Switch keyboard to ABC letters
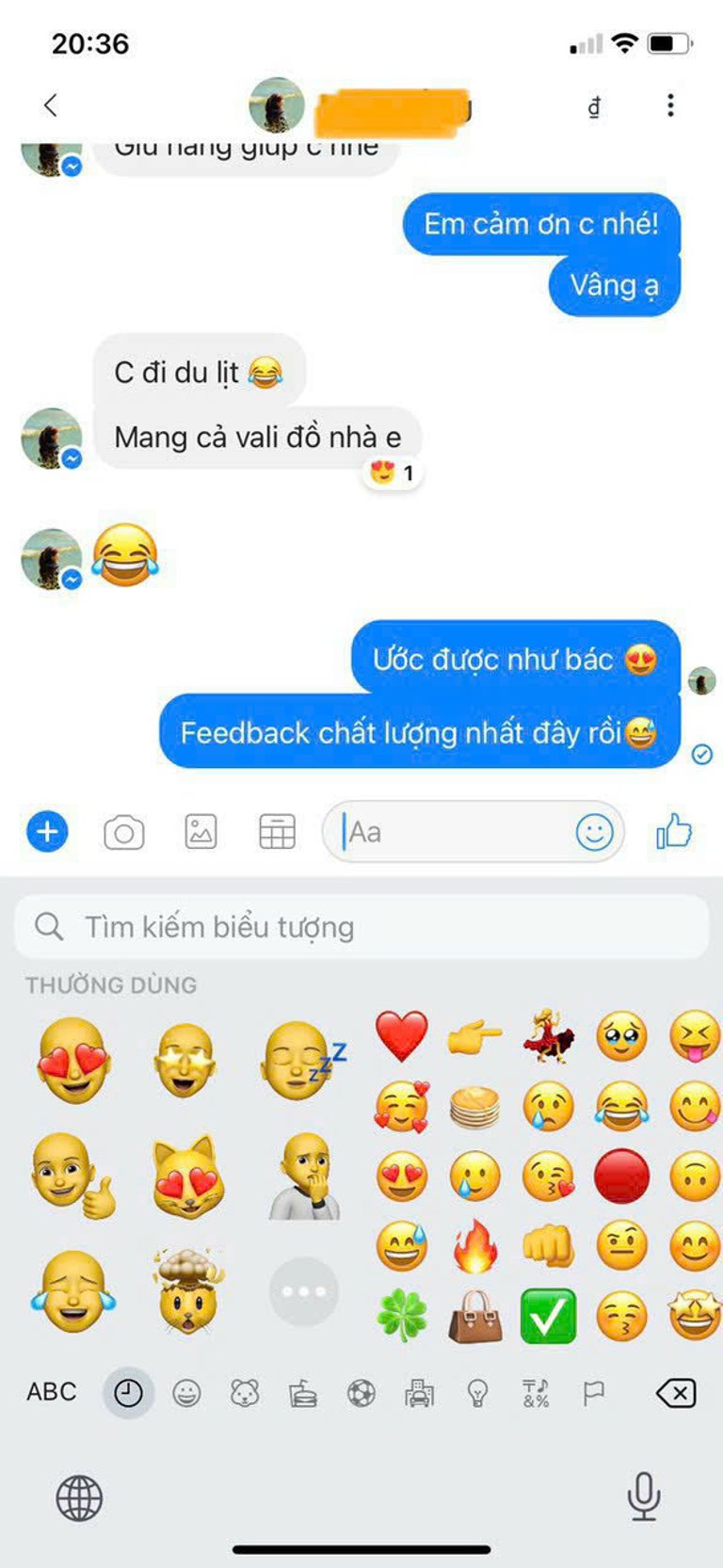 point(52,1391)
